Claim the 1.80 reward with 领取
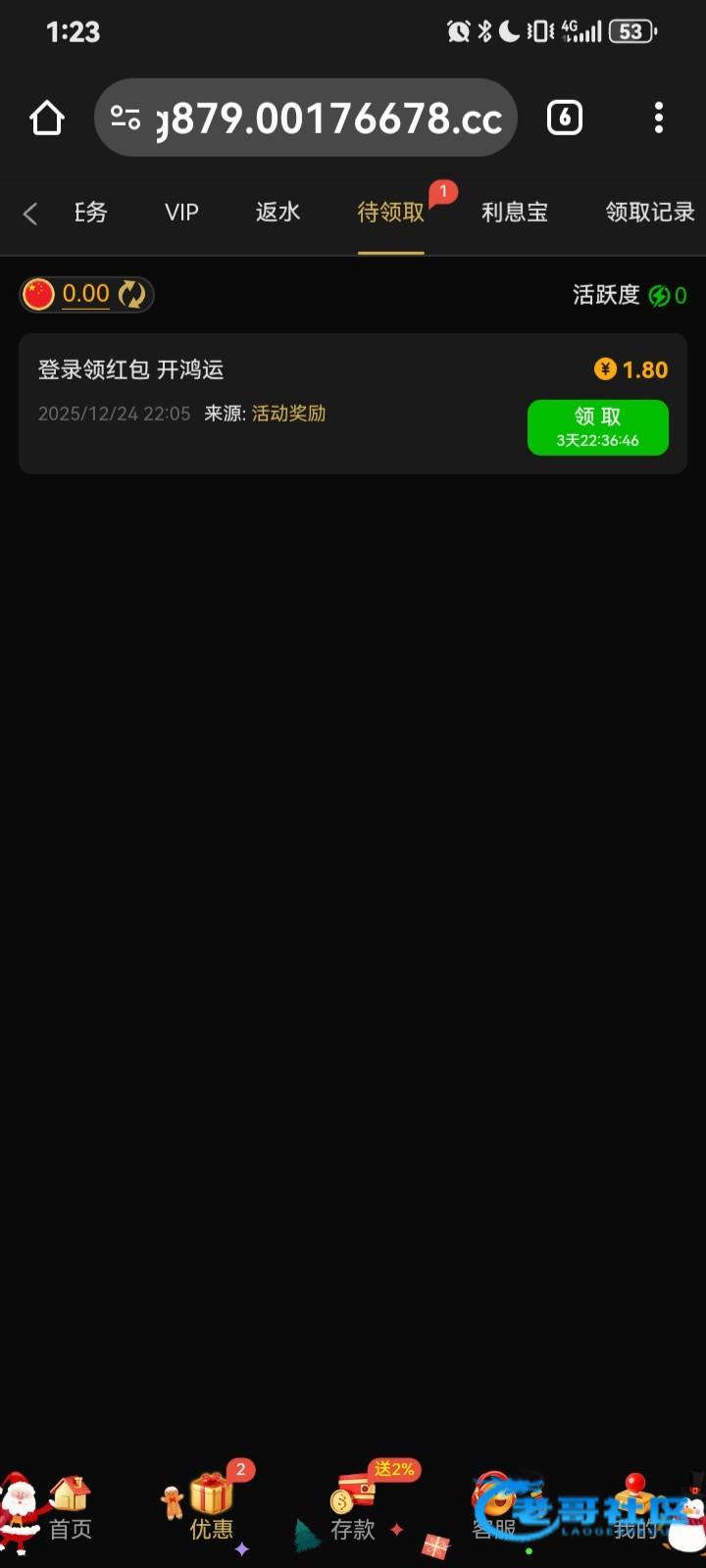 (x=597, y=427)
